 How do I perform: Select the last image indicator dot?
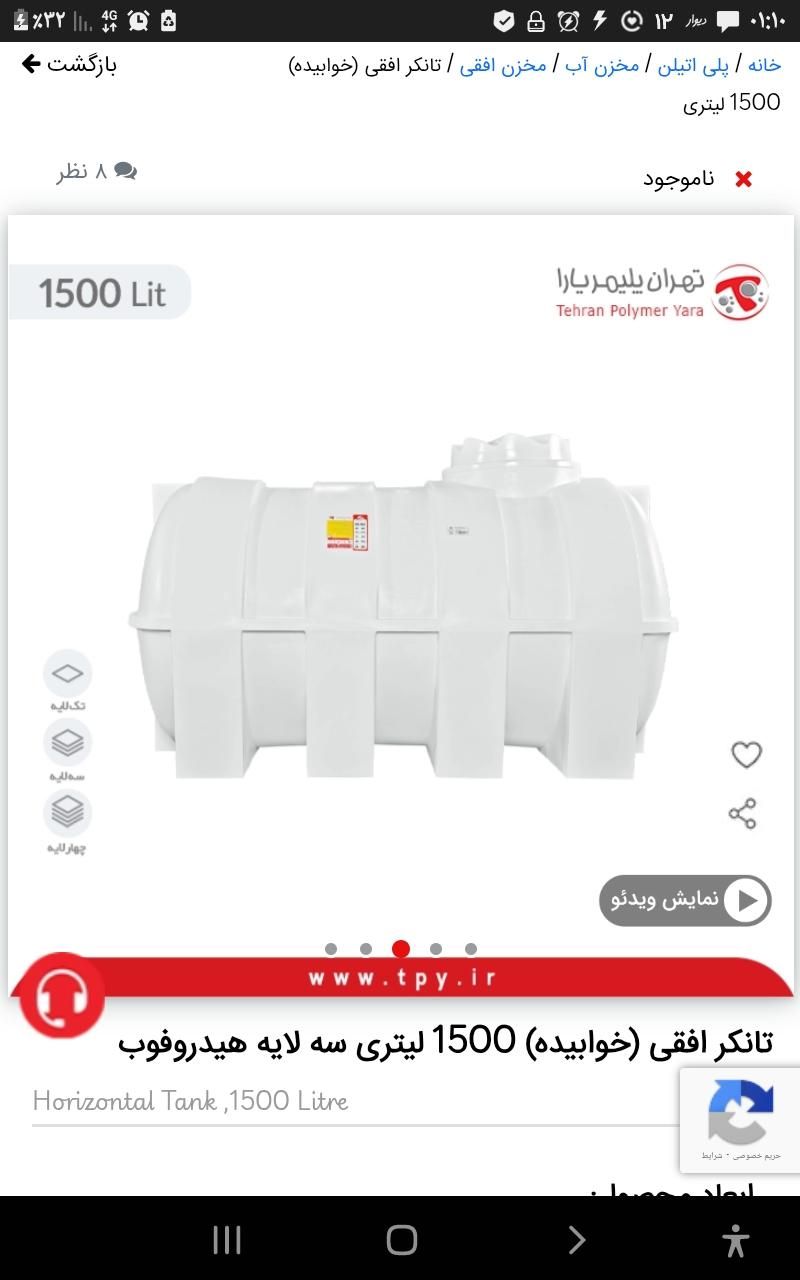tap(471, 949)
